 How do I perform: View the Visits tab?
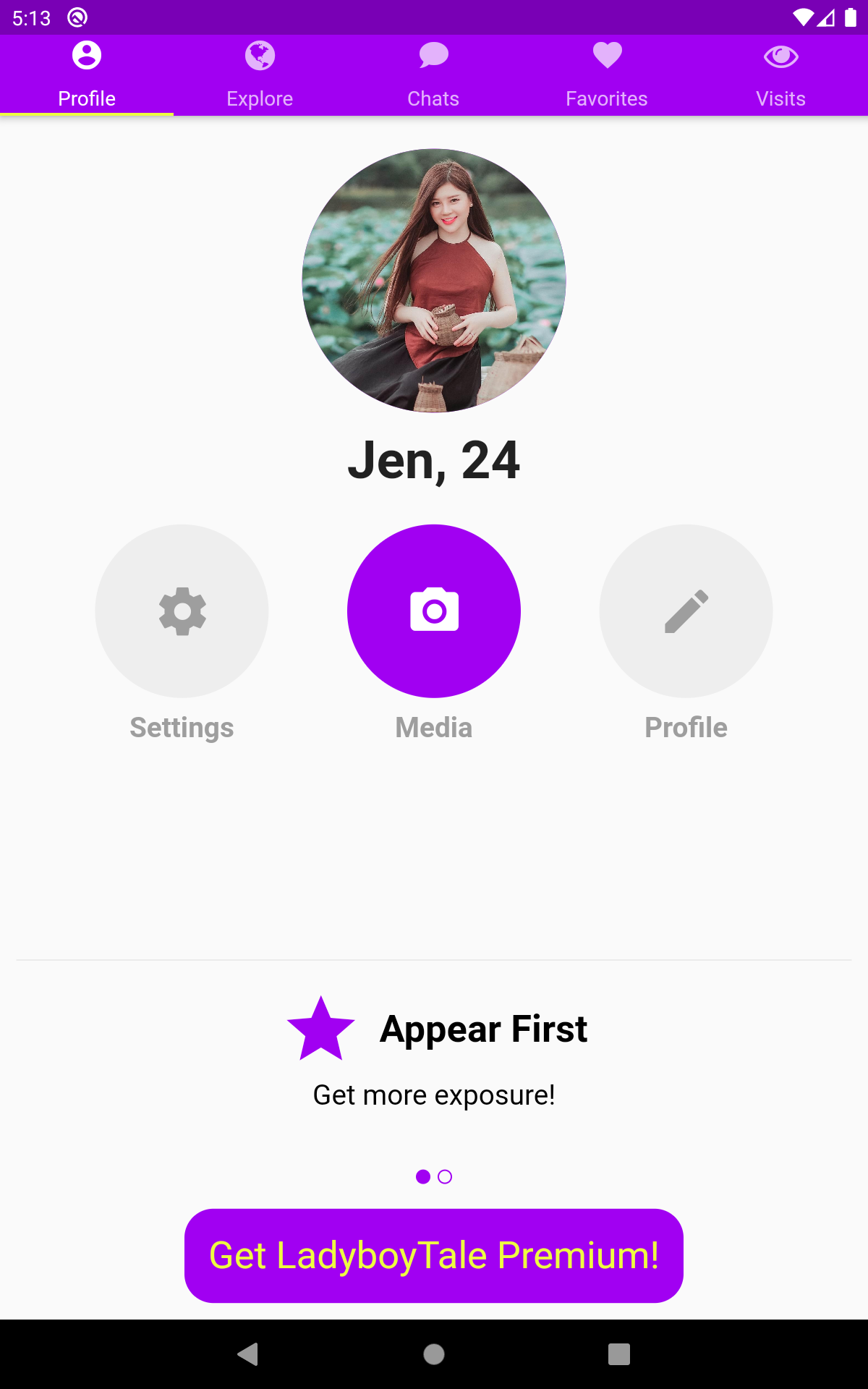pos(780,75)
